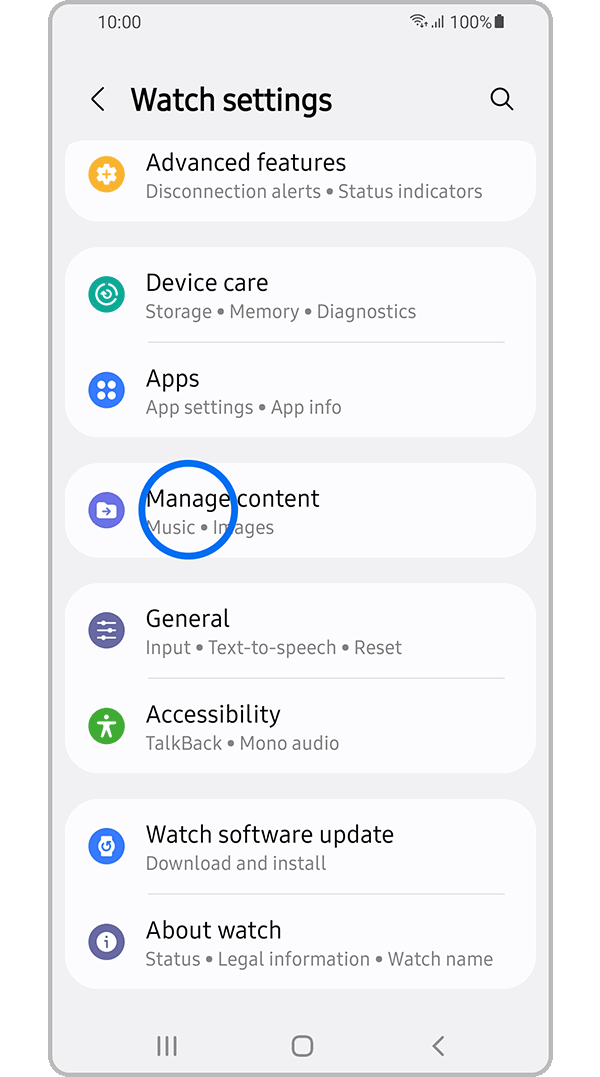Show recent apps
This screenshot has width=600, height=1077.
167,1046
